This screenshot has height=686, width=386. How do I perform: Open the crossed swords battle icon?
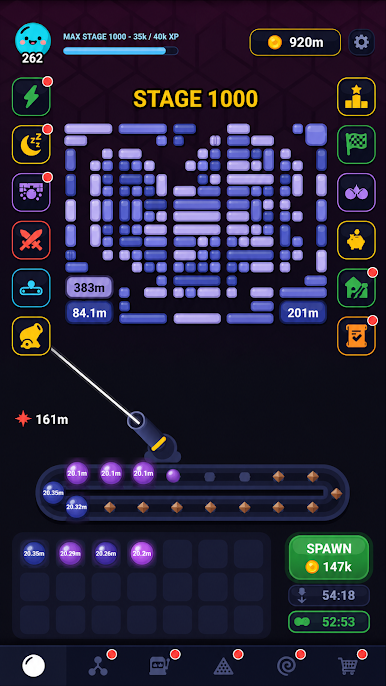(31, 240)
